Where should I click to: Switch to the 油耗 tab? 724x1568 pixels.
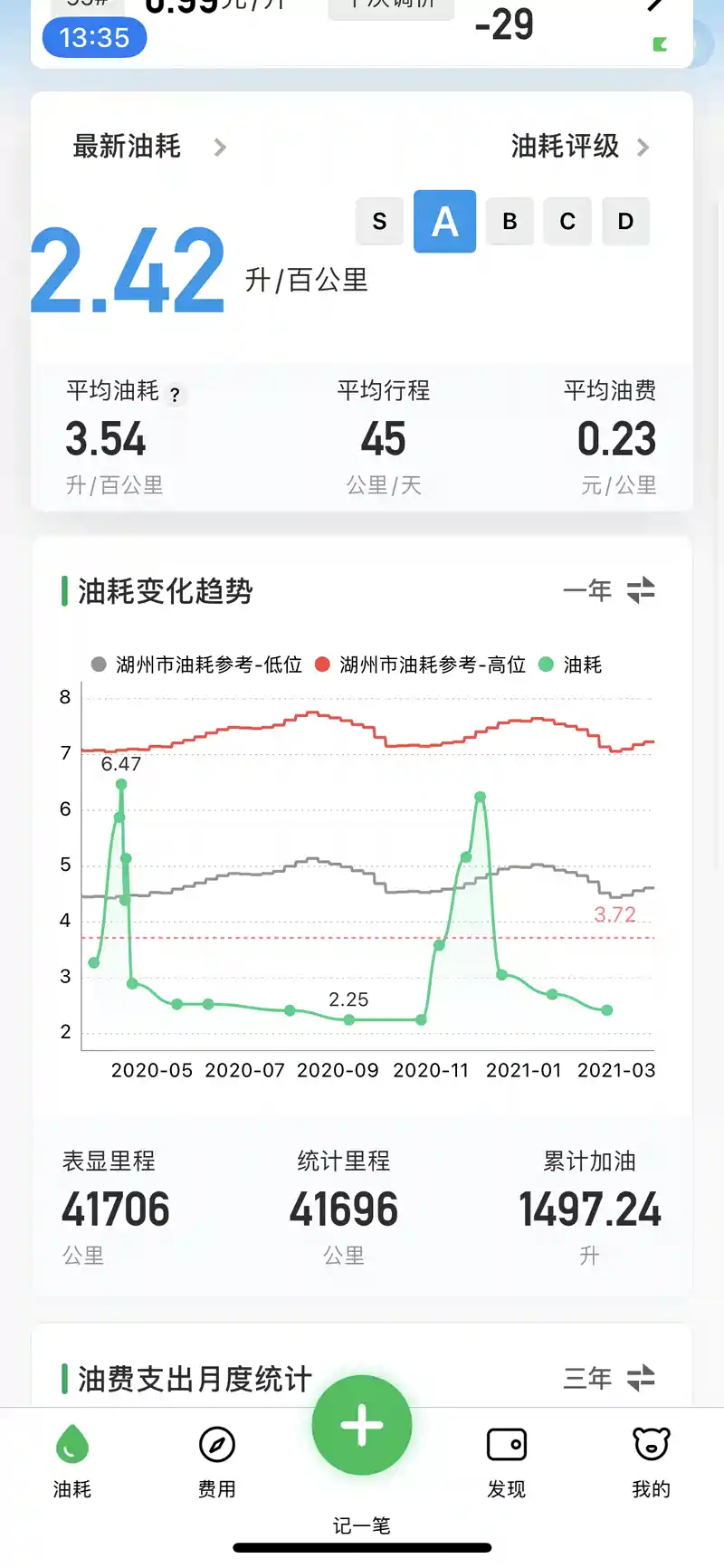(x=72, y=1460)
